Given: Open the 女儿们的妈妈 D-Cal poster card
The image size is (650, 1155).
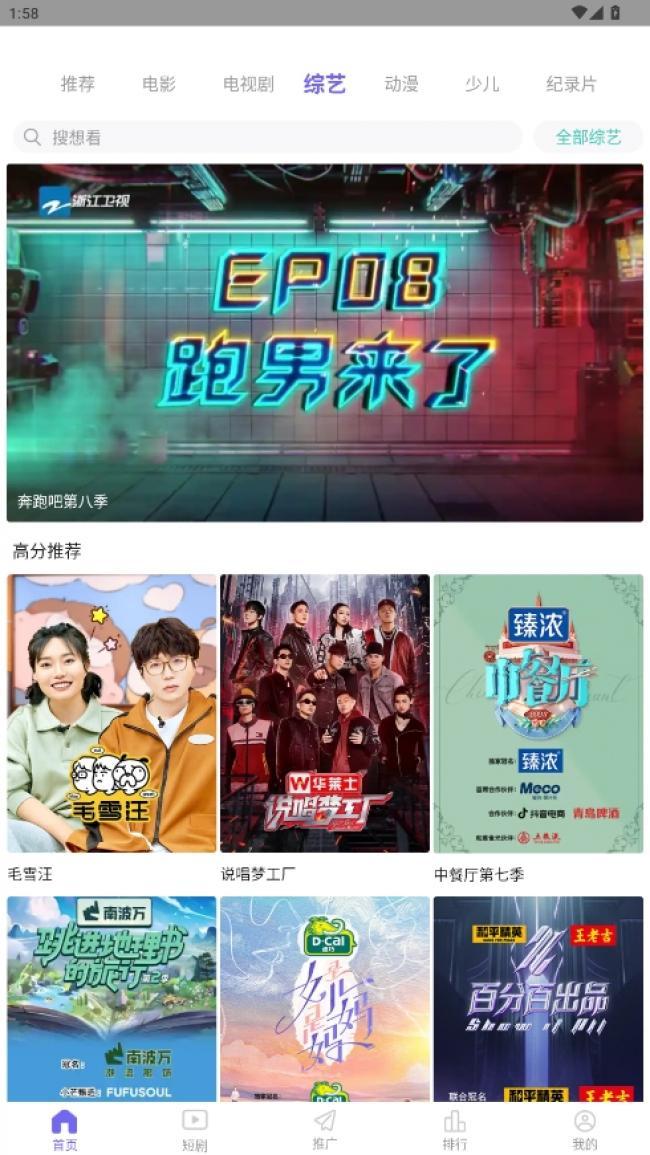Looking at the screenshot, I should click(325, 998).
